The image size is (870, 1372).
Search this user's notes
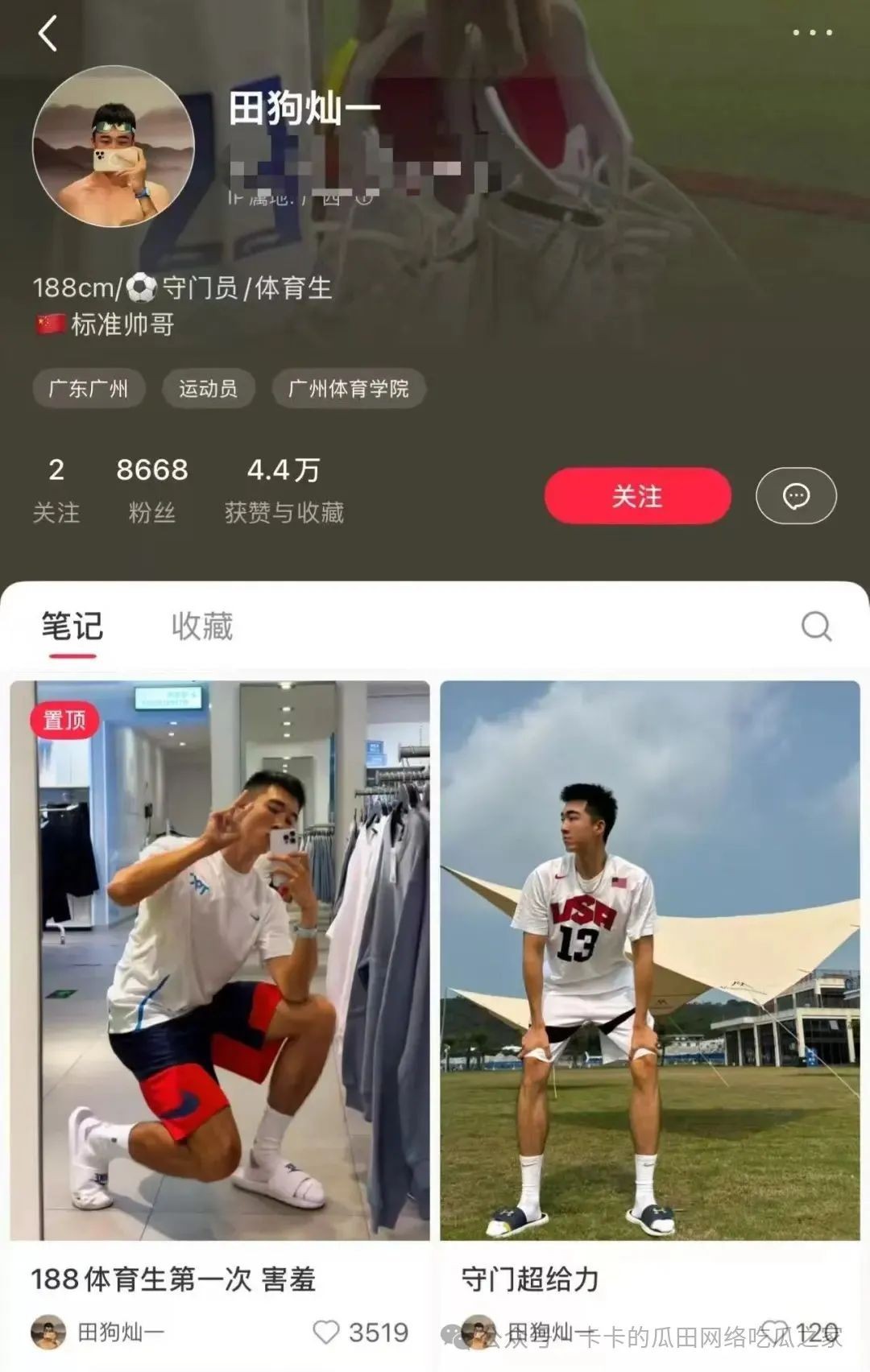click(816, 626)
